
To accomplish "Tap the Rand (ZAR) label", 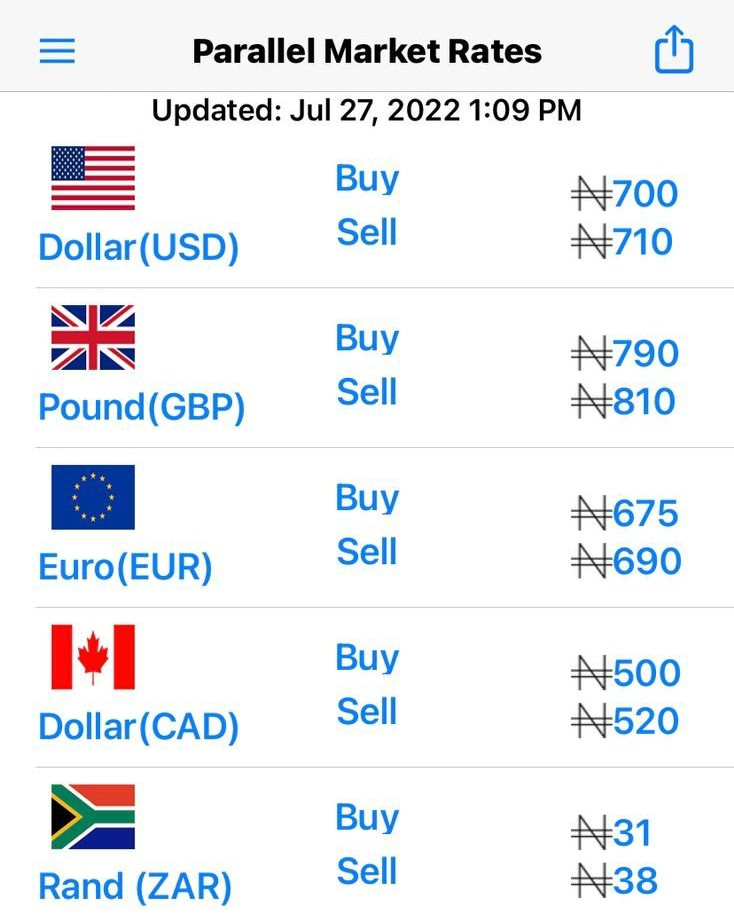I will click(x=135, y=886).
